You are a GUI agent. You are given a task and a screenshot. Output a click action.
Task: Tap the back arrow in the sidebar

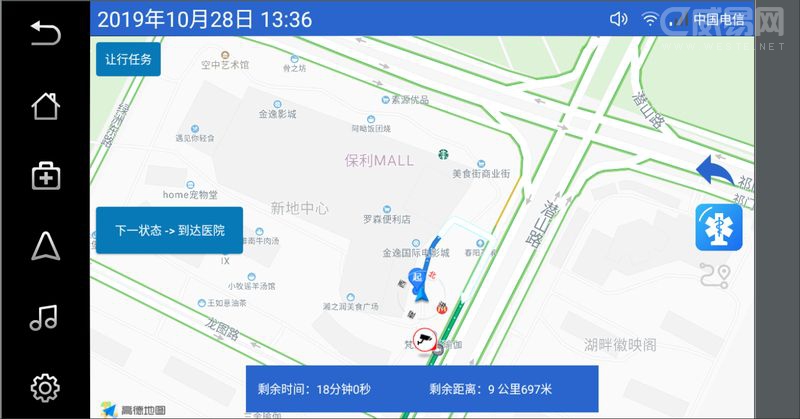45,35
